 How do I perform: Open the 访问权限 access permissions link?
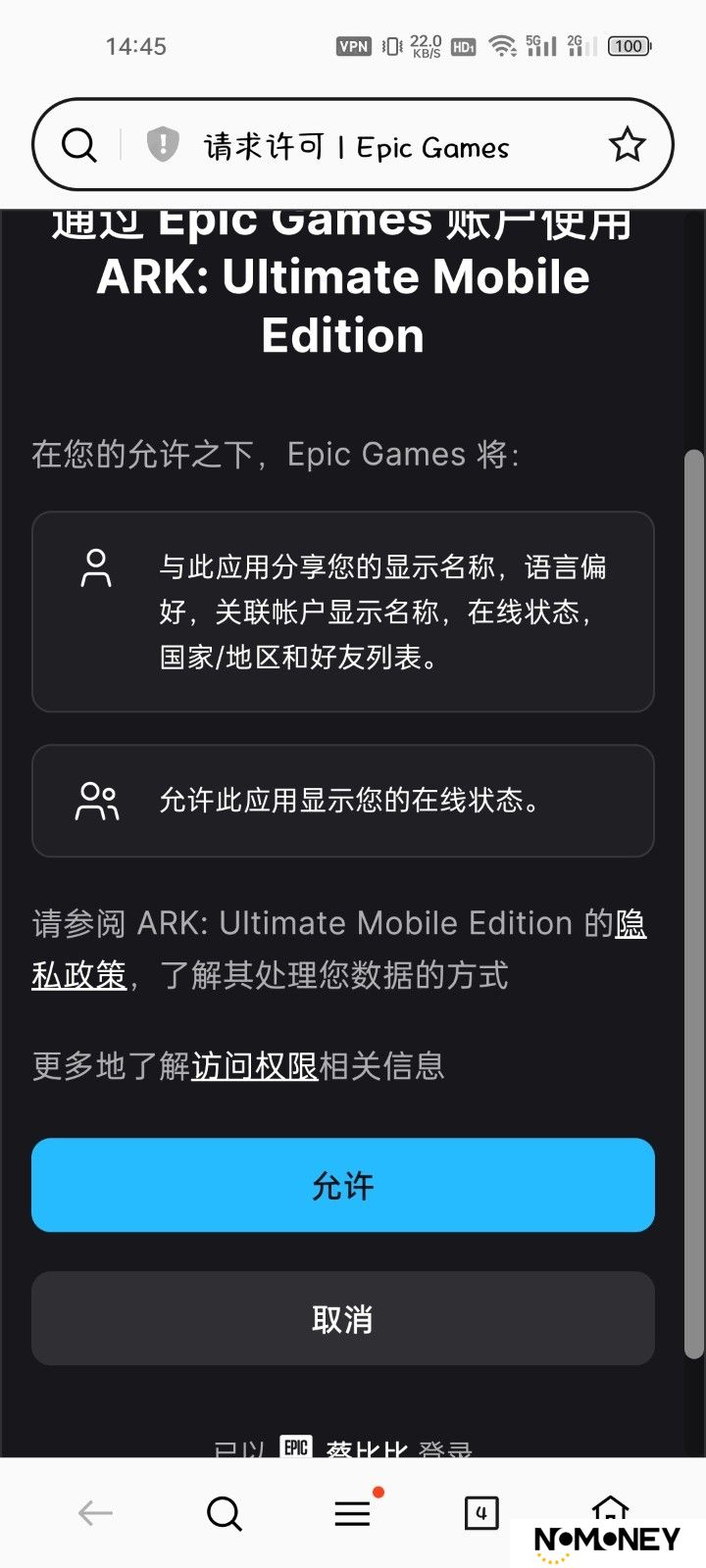[254, 1065]
